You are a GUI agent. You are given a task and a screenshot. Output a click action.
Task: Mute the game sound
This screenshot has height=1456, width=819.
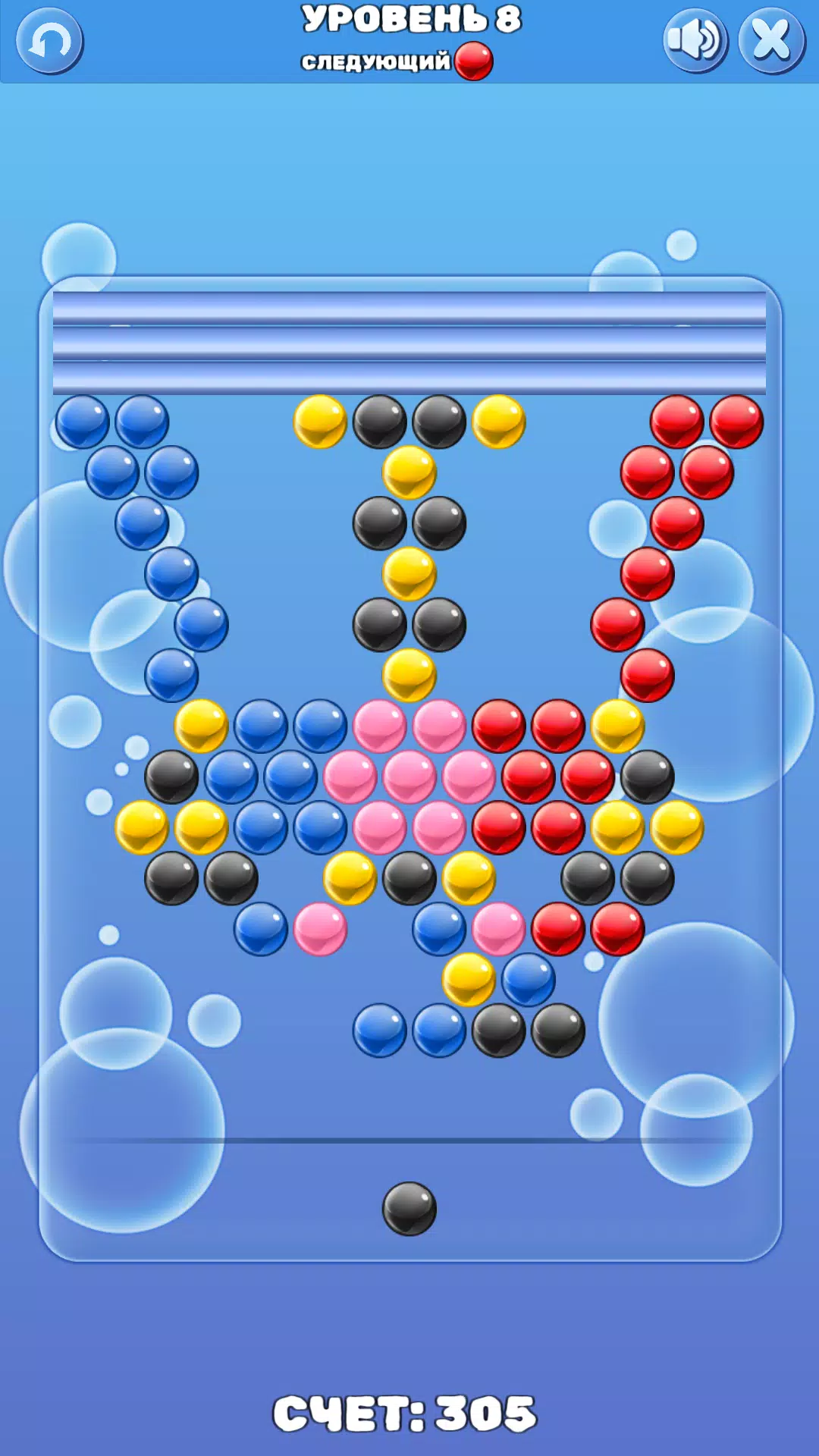pyautogui.click(x=695, y=41)
